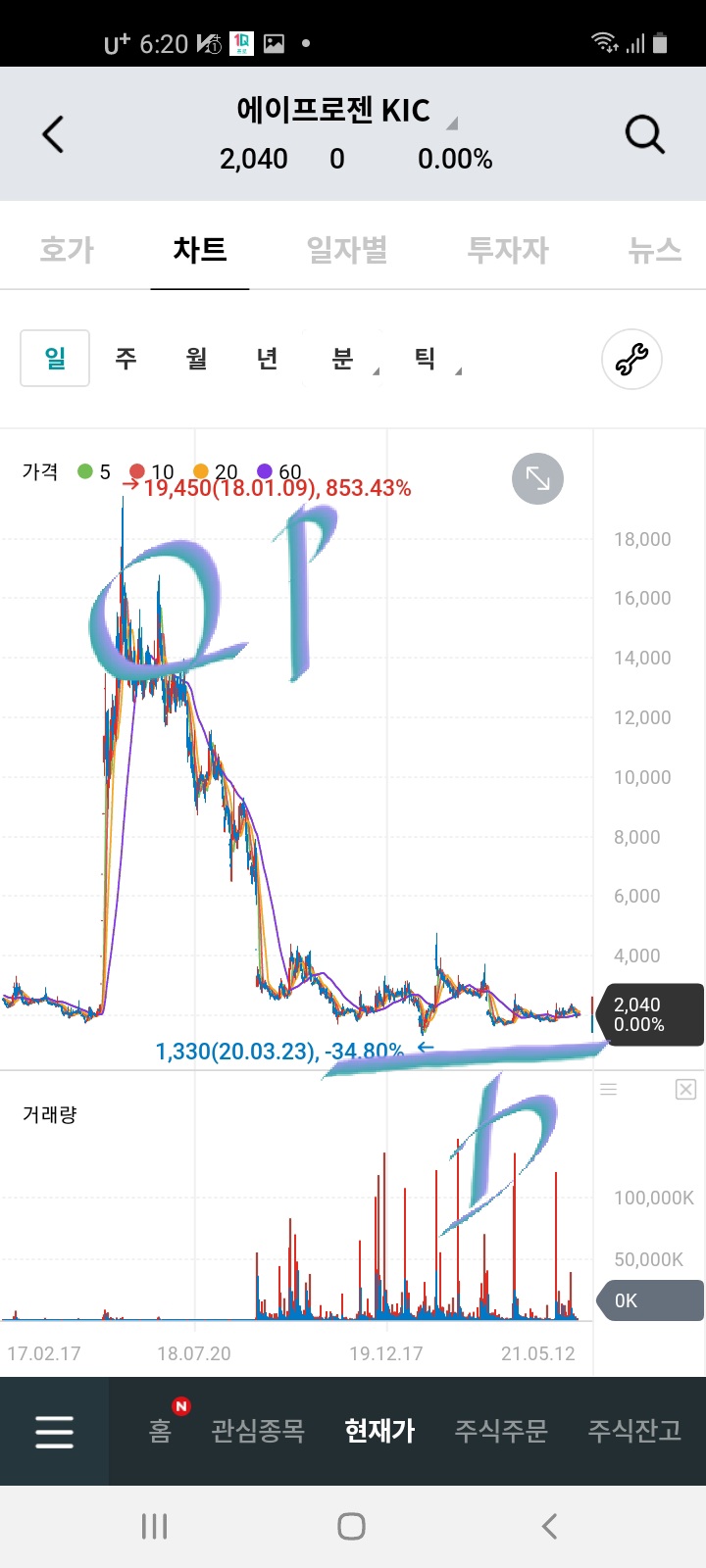
Task: Switch to the 호가 tab
Action: coord(67,250)
